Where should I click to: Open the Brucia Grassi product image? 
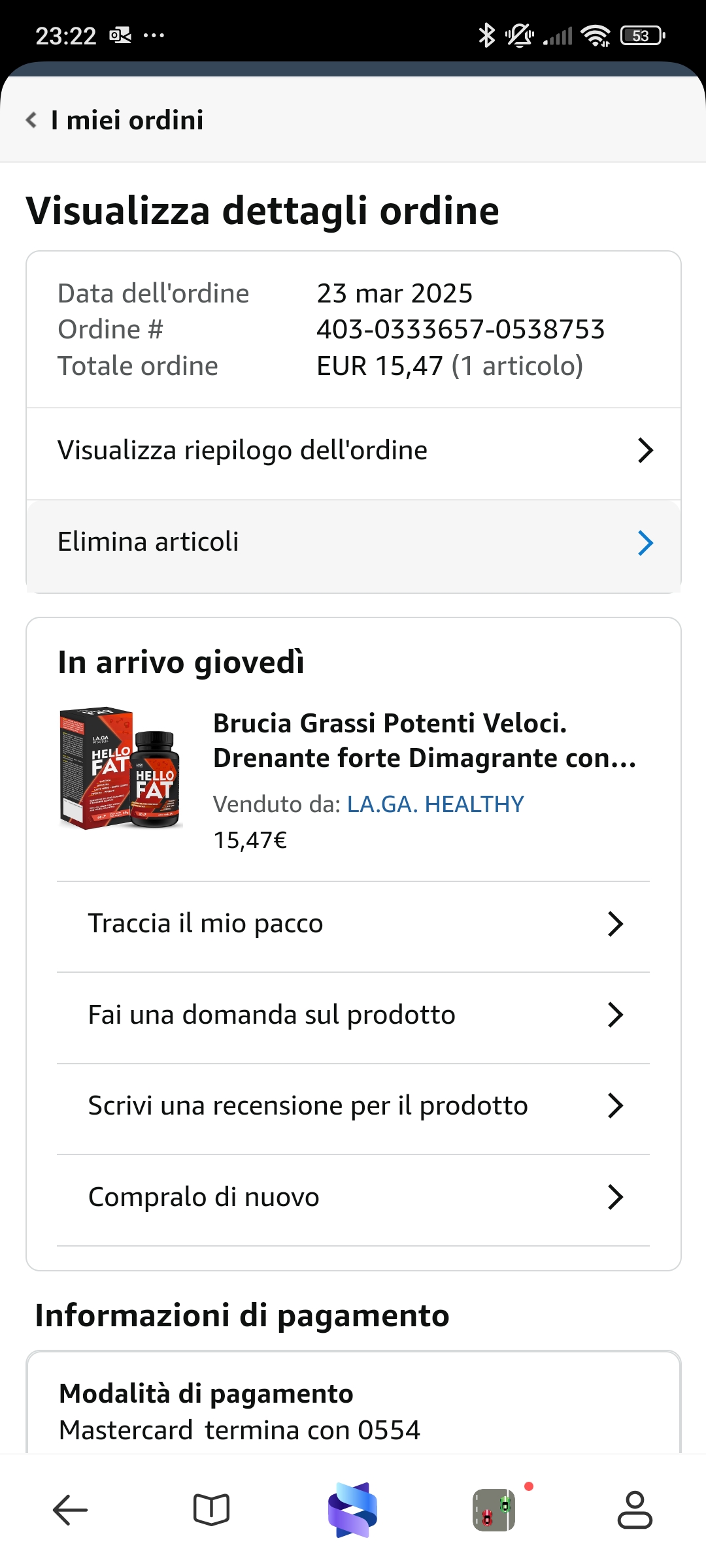pos(120,768)
